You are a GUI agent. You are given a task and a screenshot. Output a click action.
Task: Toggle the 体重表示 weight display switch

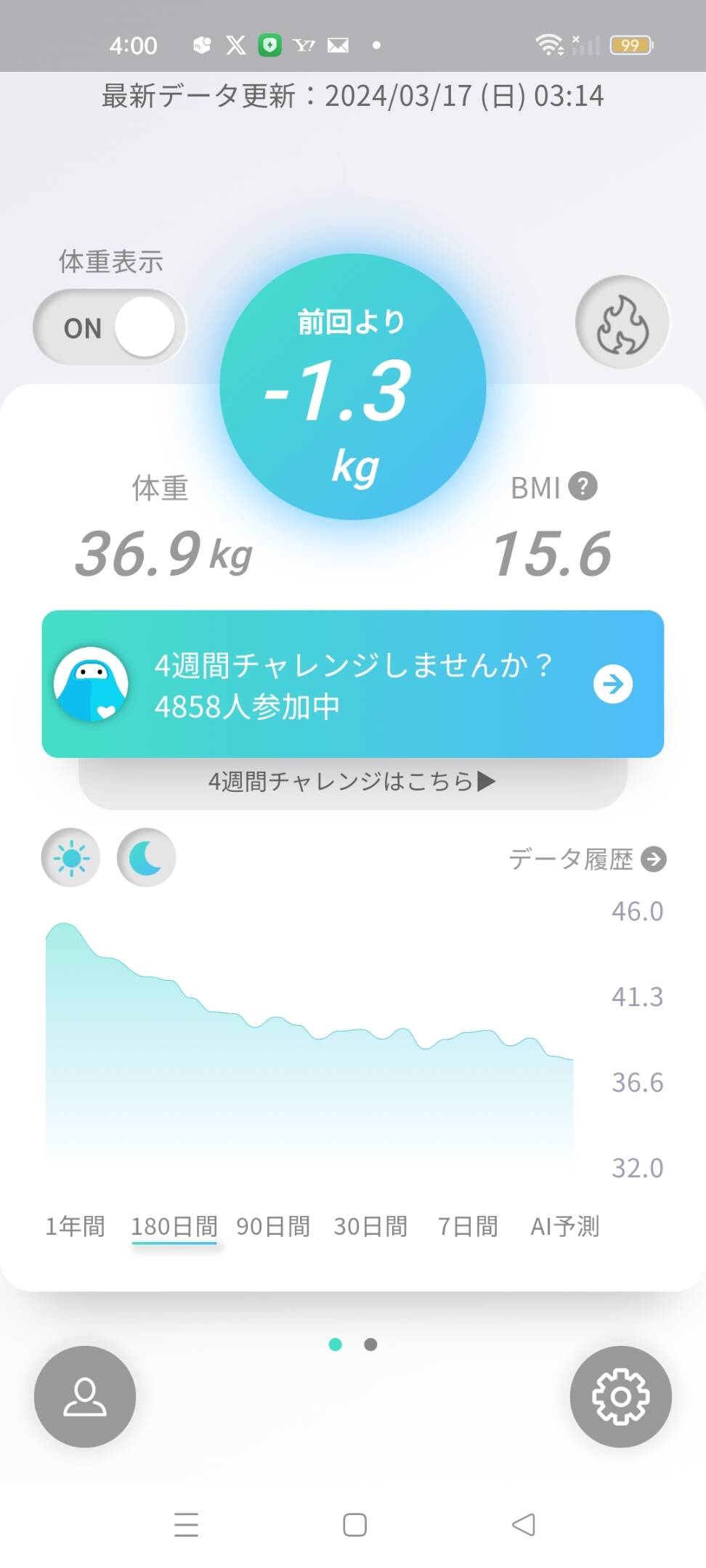click(110, 327)
